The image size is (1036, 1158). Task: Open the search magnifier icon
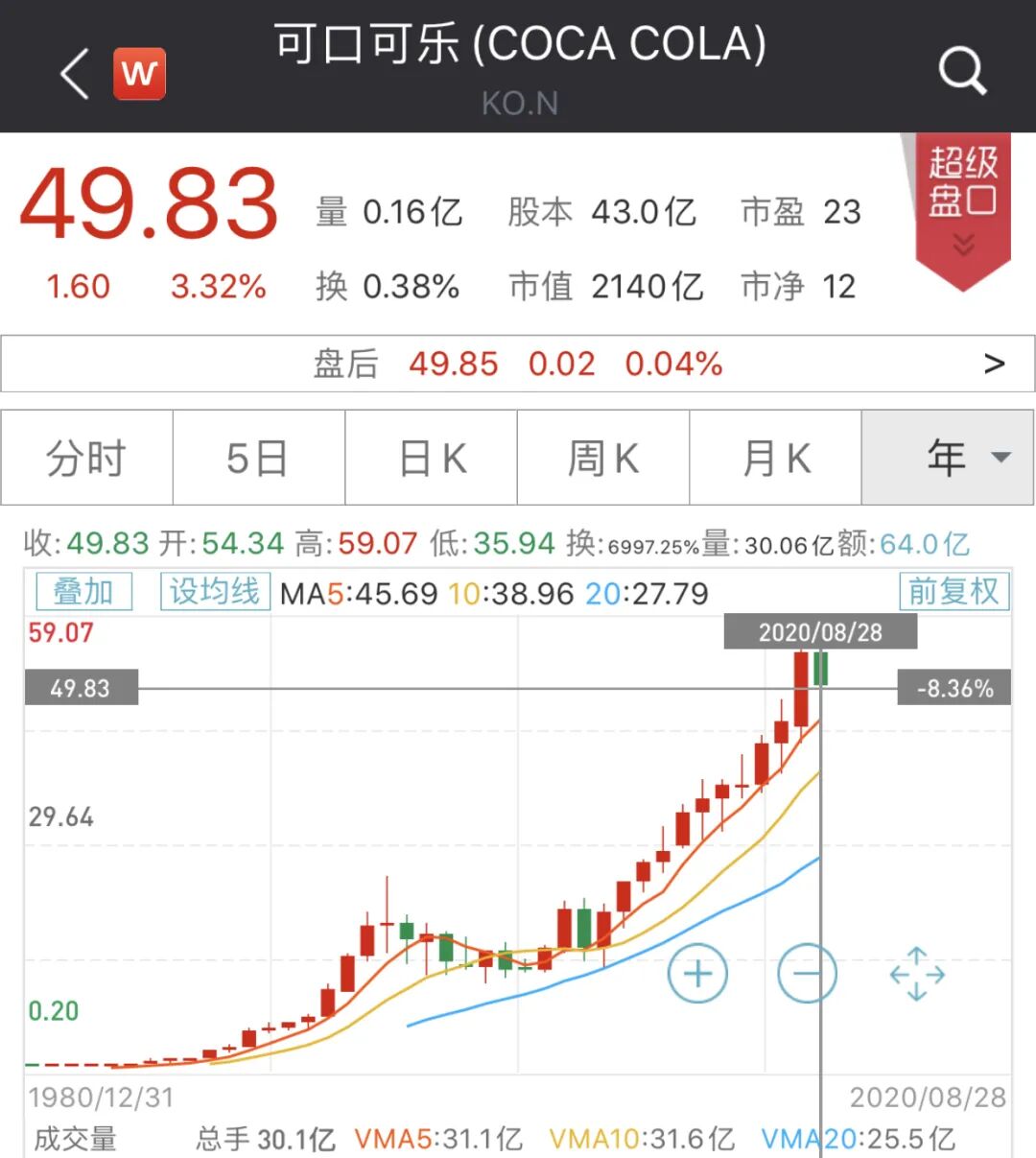(961, 71)
